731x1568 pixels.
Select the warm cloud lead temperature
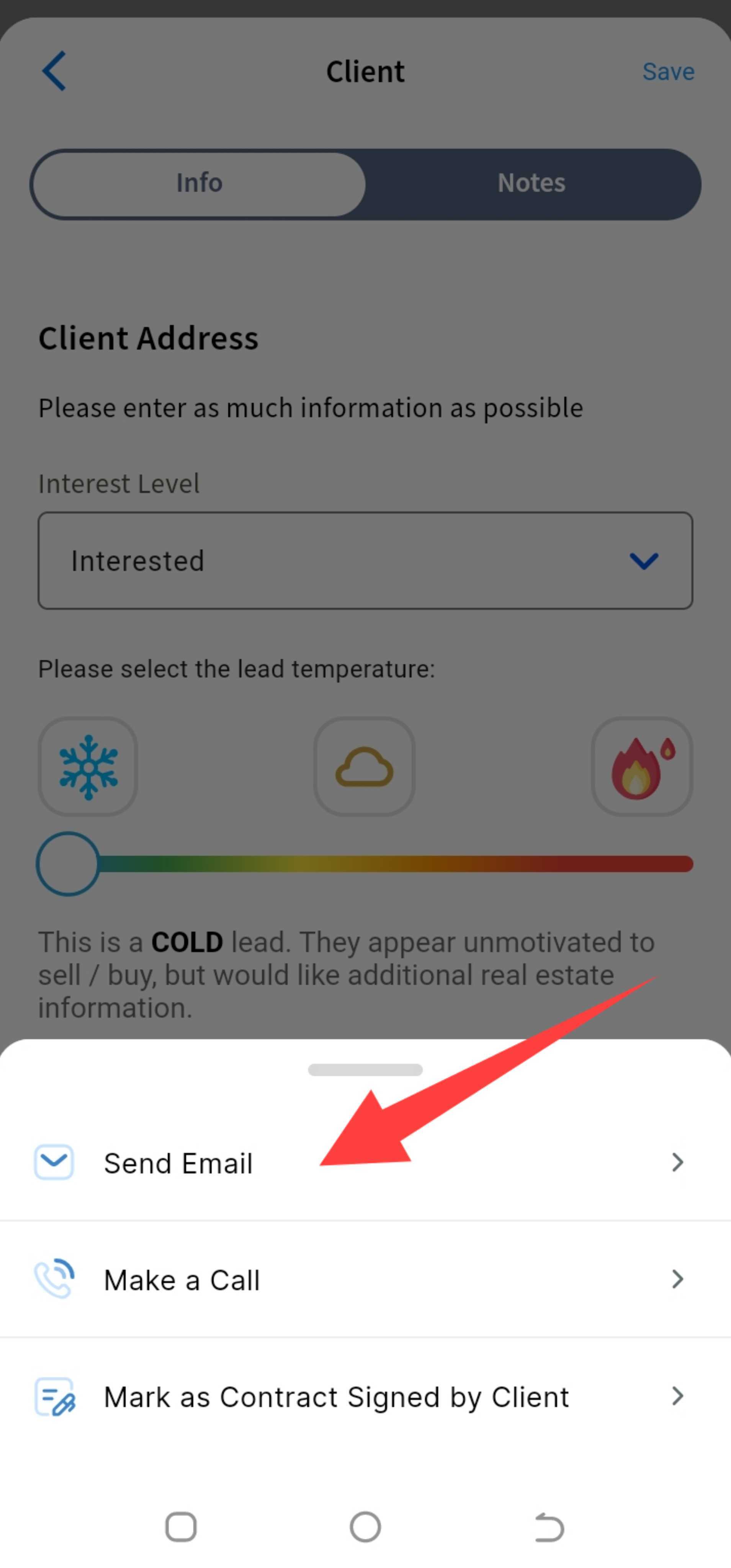[365, 766]
